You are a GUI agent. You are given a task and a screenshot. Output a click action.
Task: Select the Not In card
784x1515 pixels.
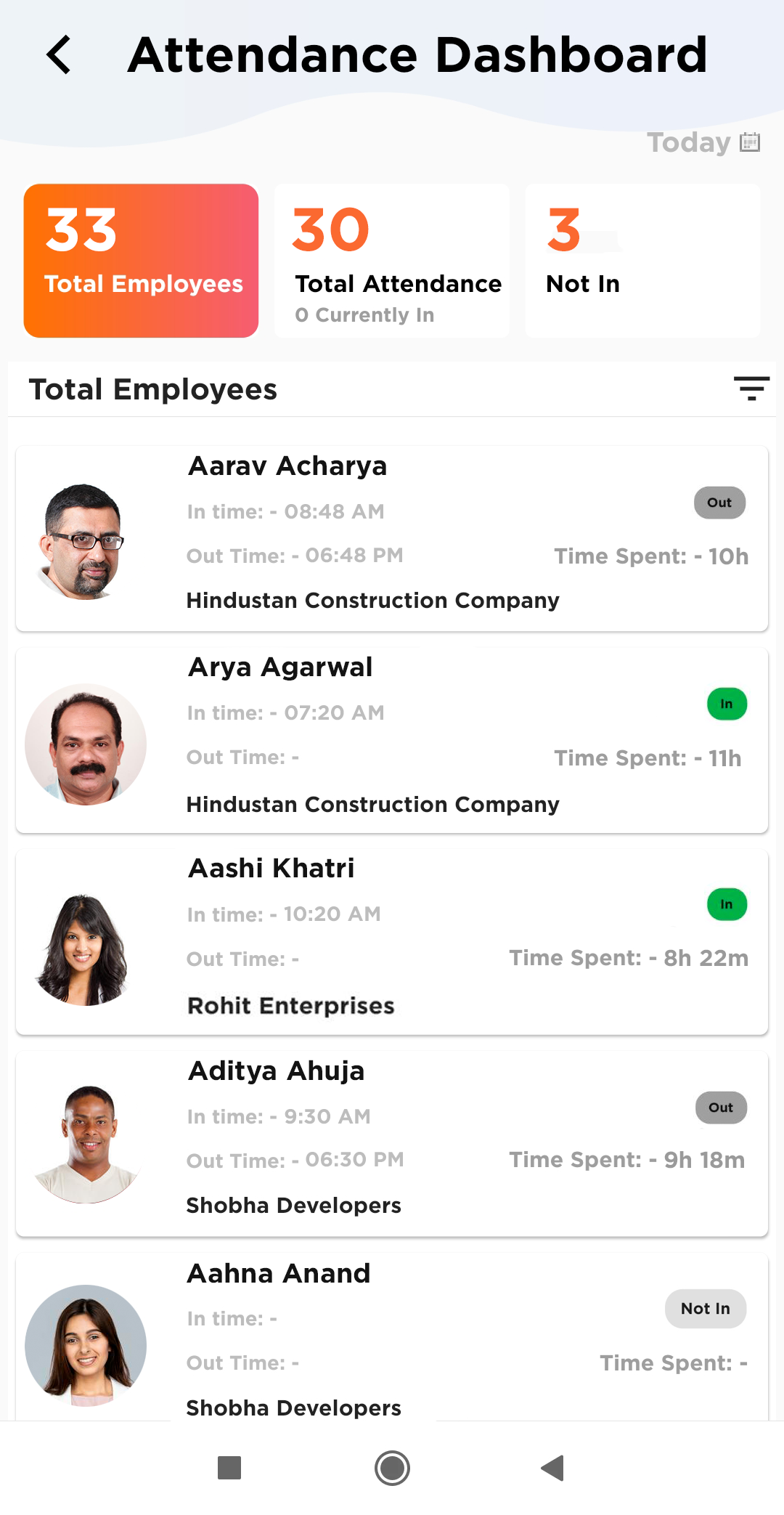pyautogui.click(x=642, y=260)
